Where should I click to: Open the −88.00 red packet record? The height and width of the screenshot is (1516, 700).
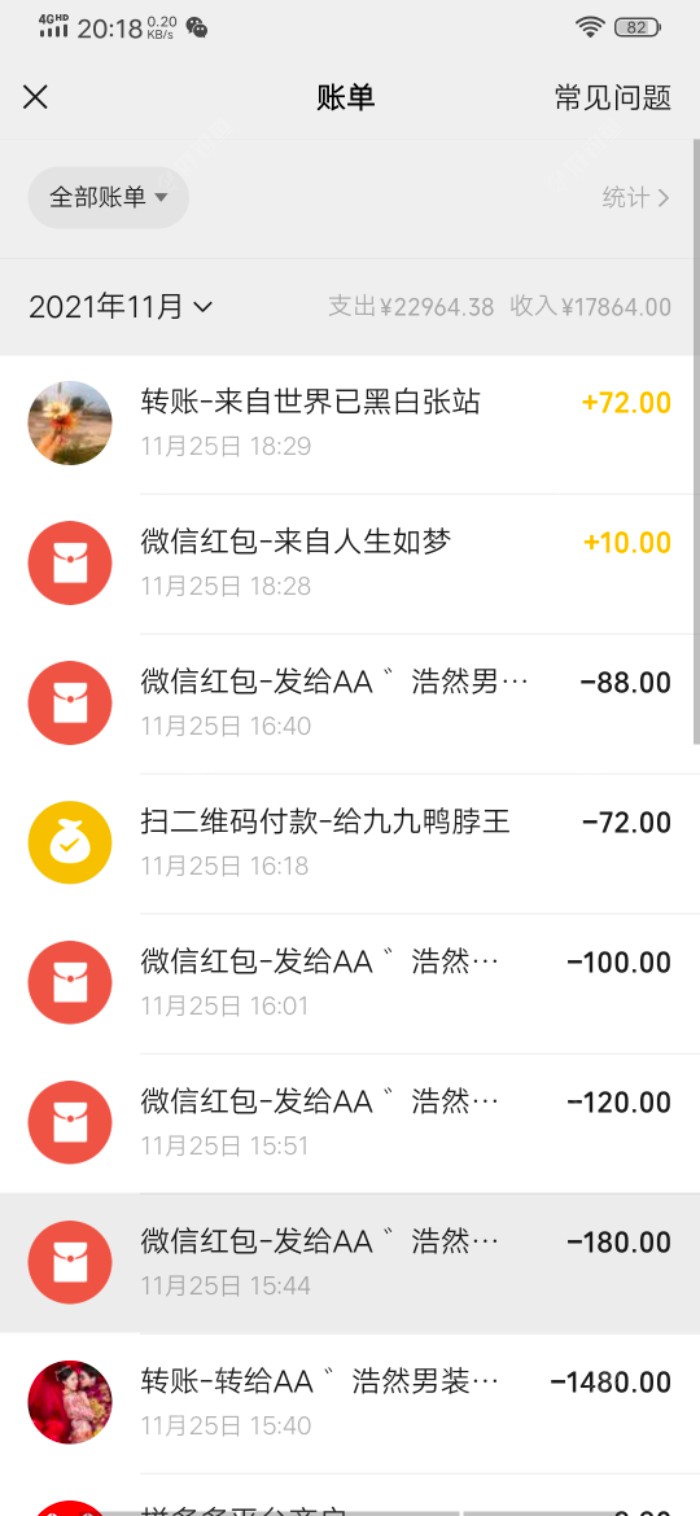tap(350, 703)
